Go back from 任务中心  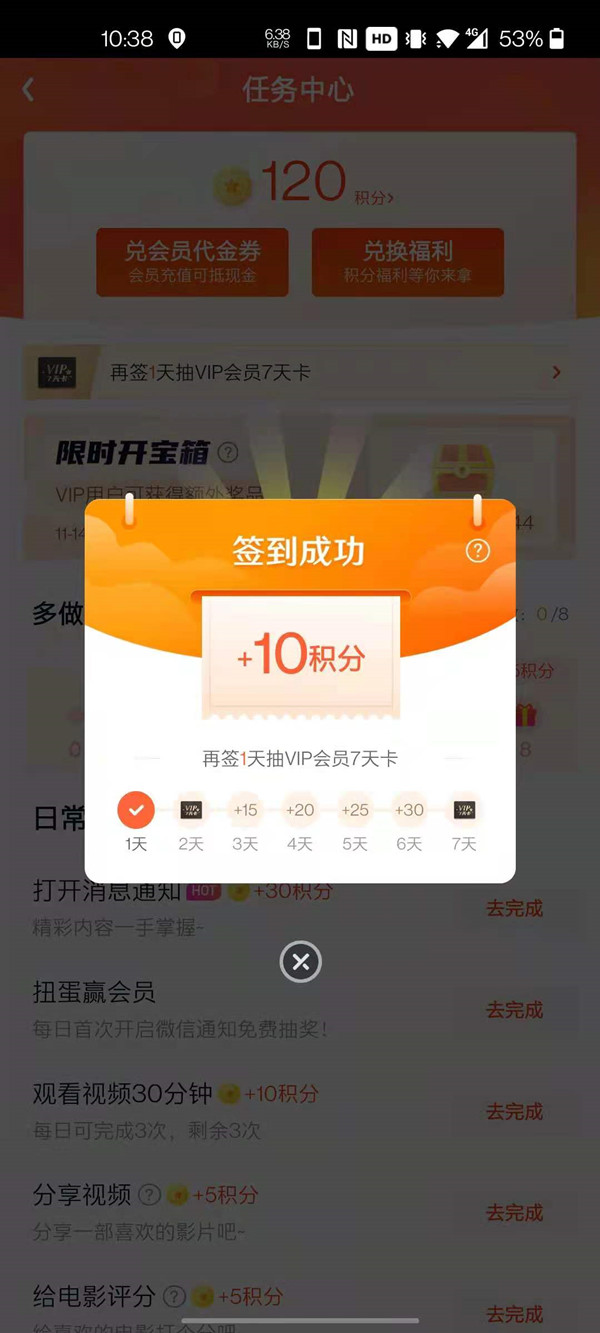coord(28,90)
